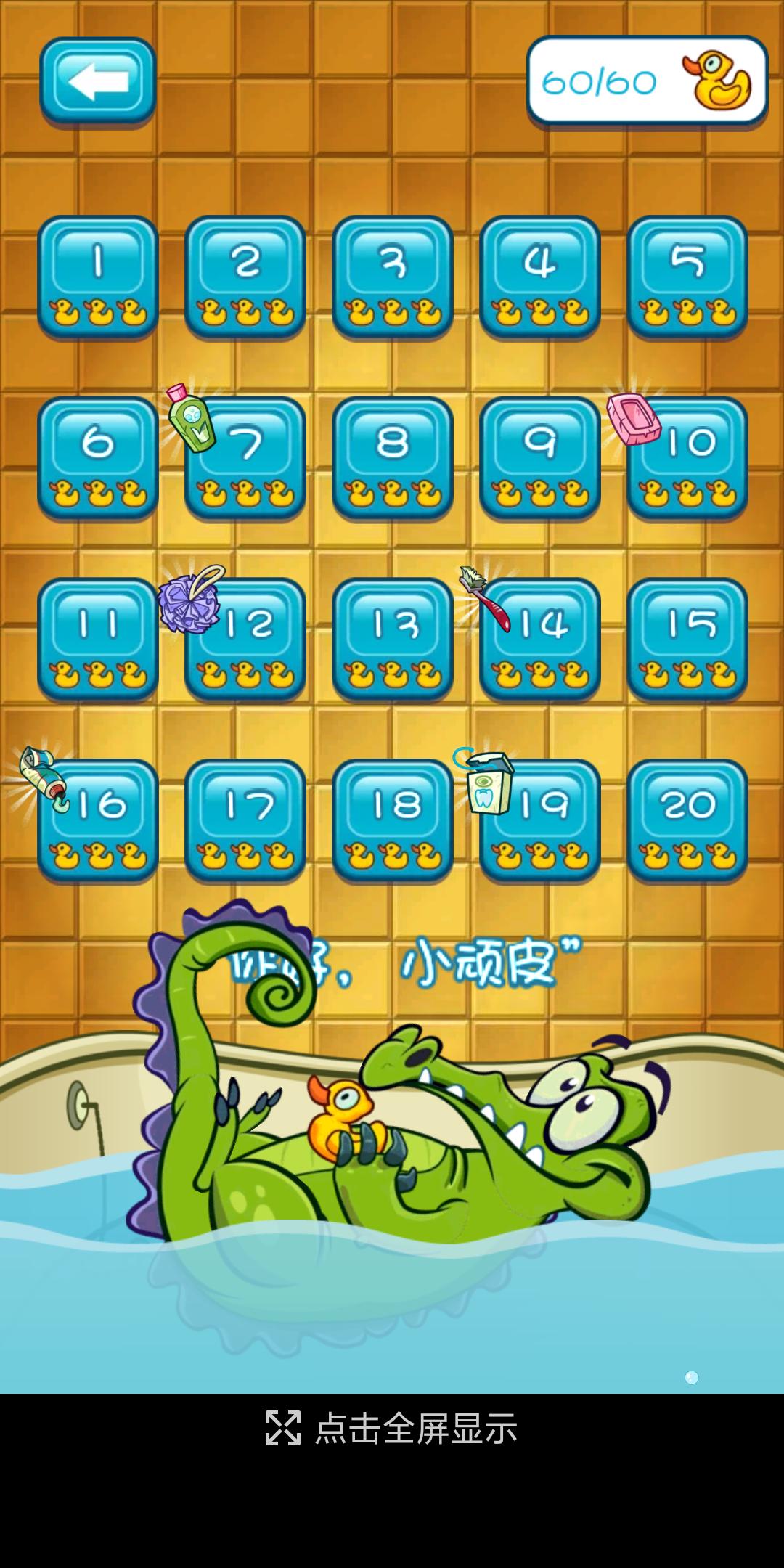Open level 2
This screenshot has height=1568, width=784.
tap(245, 277)
